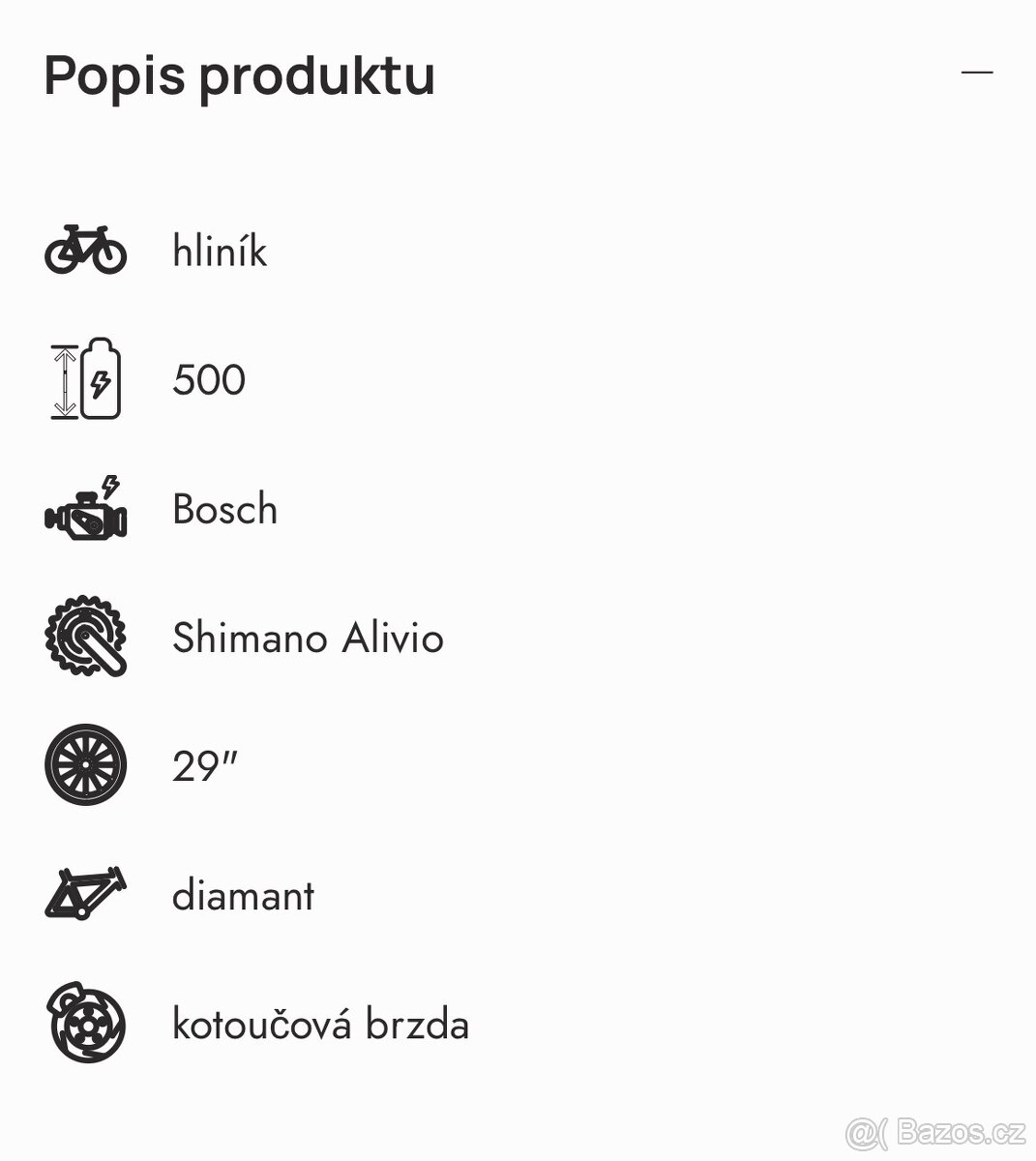Select the Popis produktu heading
The width and height of the screenshot is (1036, 1161).
click(x=240, y=75)
